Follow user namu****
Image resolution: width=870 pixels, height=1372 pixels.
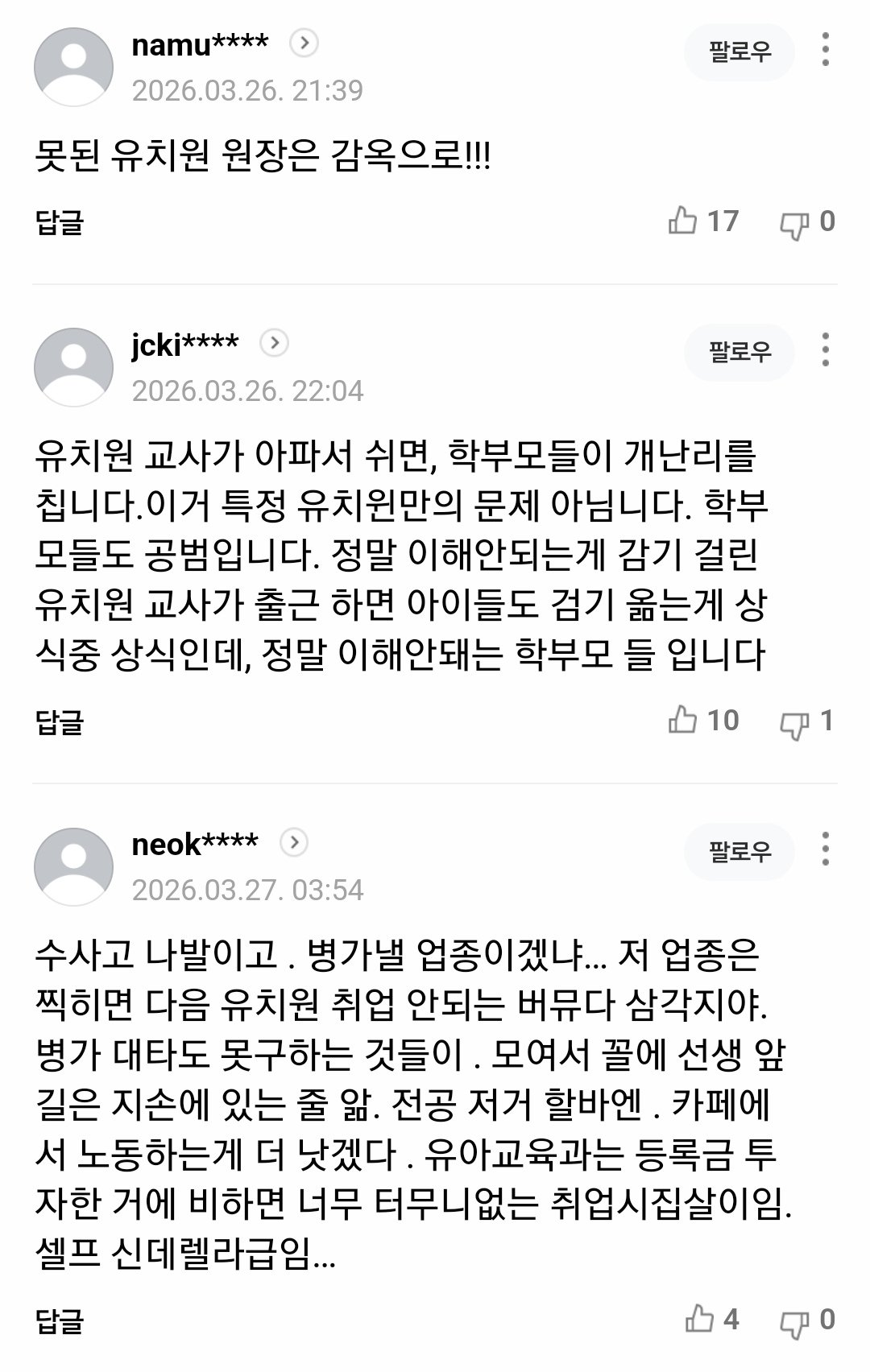739,52
